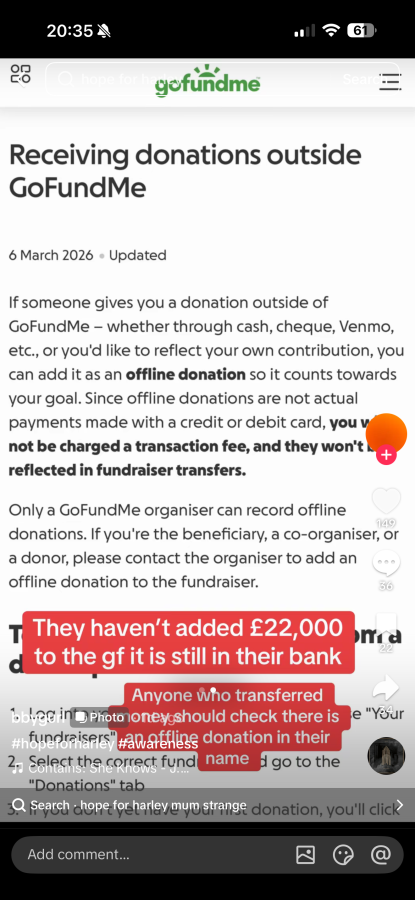Open the #awareness hashtag
The image size is (415, 900).
point(158,744)
